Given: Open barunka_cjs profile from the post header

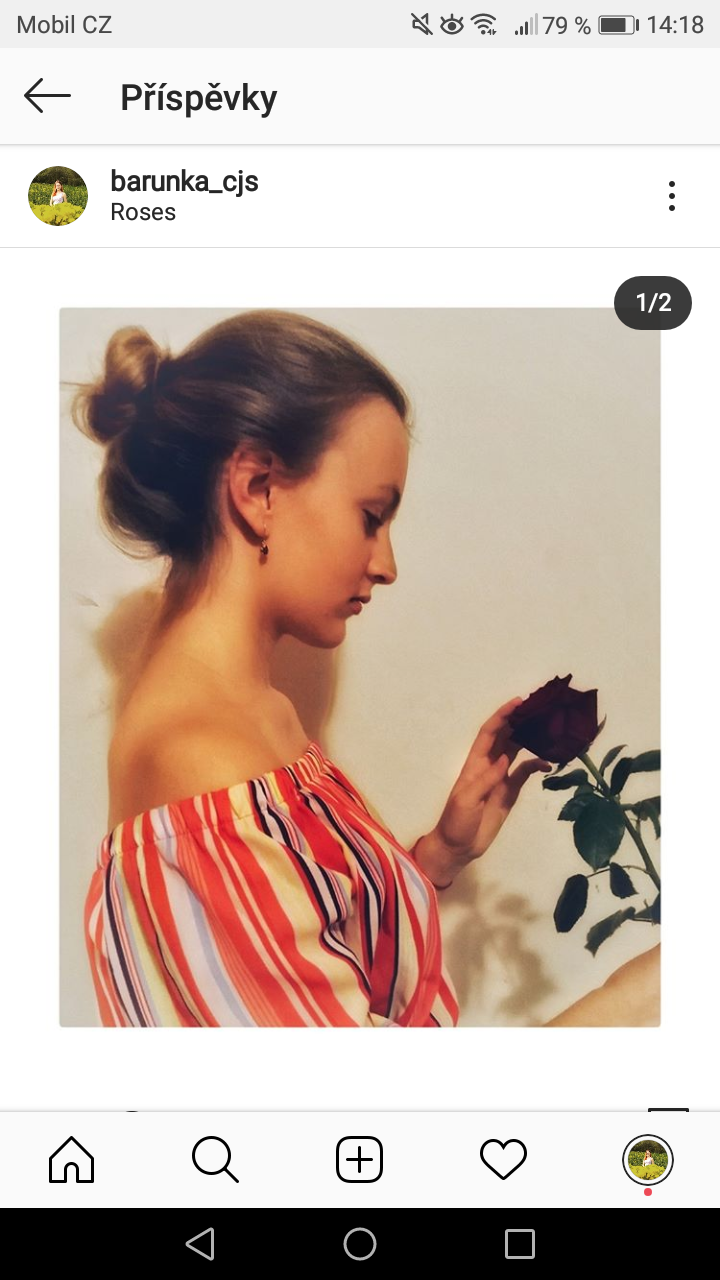Looking at the screenshot, I should [184, 182].
